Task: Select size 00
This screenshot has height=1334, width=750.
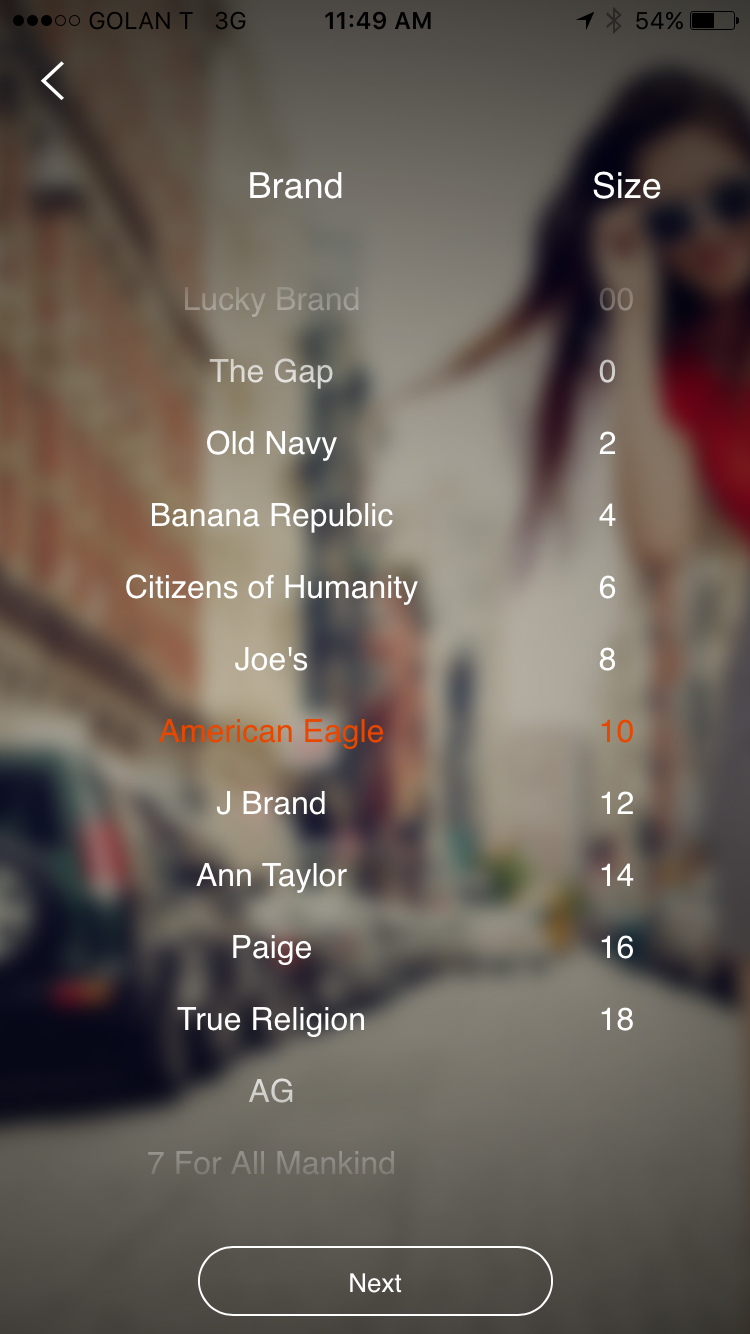Action: pyautogui.click(x=616, y=300)
